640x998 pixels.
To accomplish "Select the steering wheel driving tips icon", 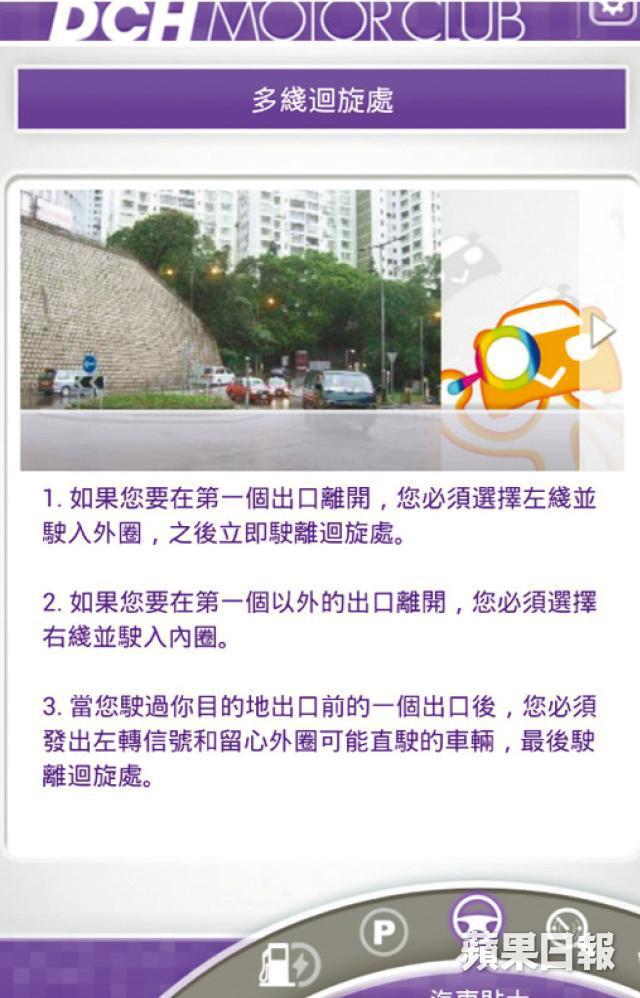I will point(476,916).
